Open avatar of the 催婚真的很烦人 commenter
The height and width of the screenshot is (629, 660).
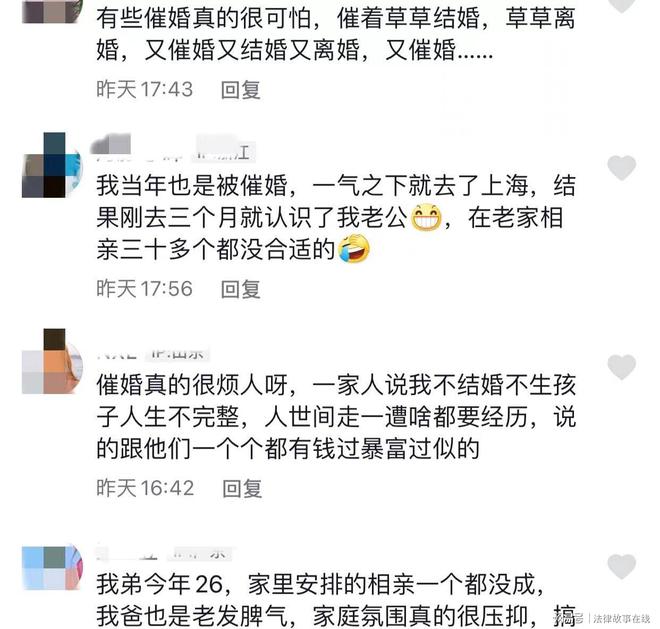(x=50, y=363)
